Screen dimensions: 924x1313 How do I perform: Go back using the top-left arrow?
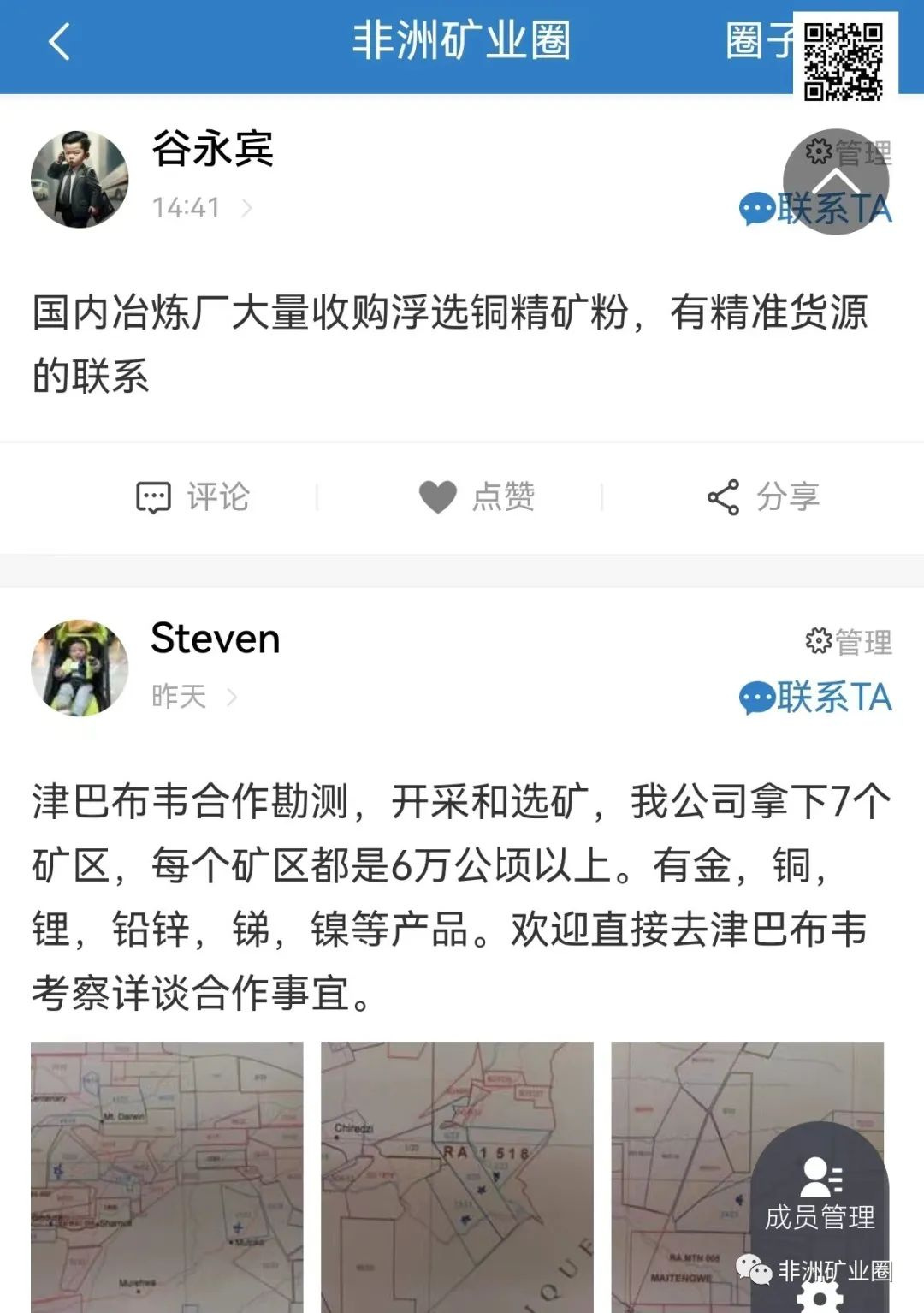tap(59, 41)
